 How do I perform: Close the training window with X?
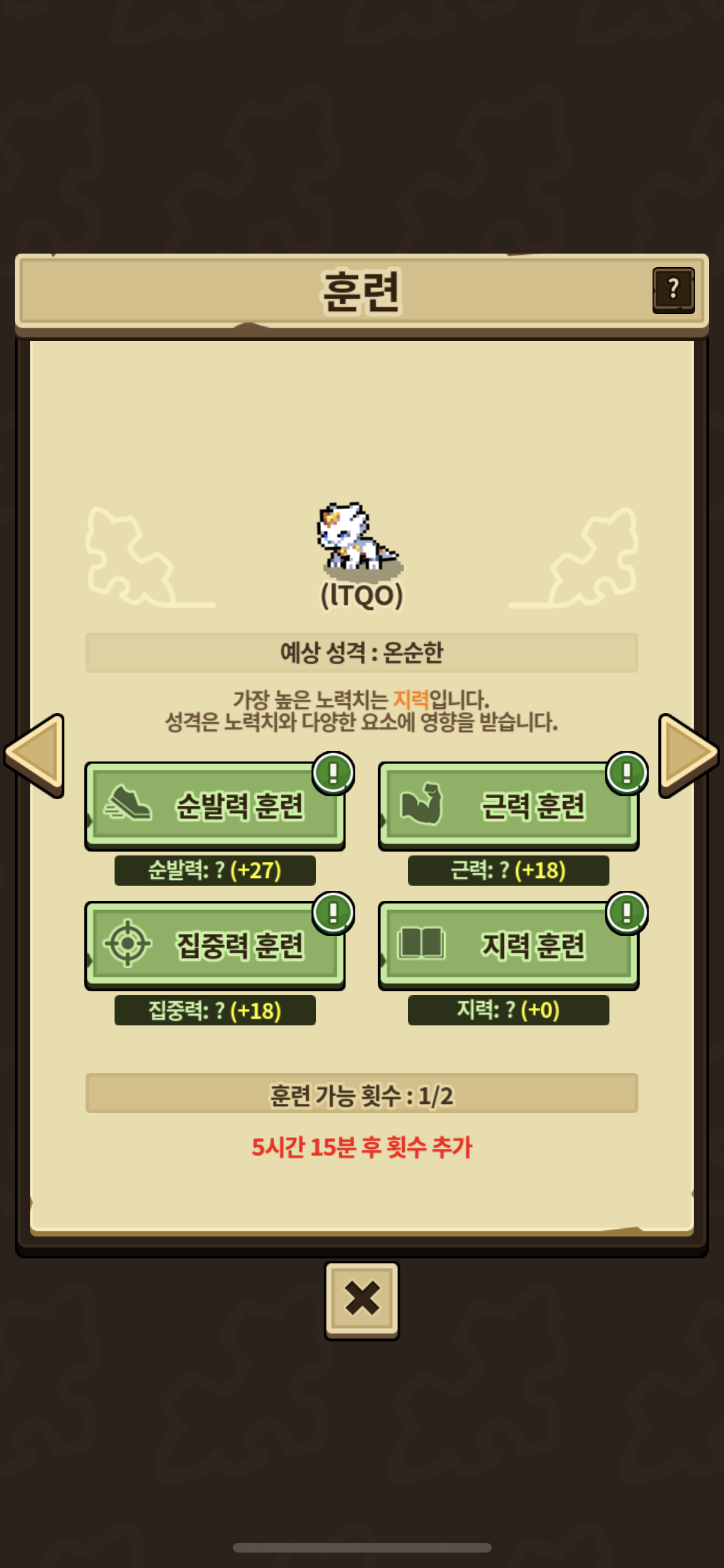[362, 1300]
